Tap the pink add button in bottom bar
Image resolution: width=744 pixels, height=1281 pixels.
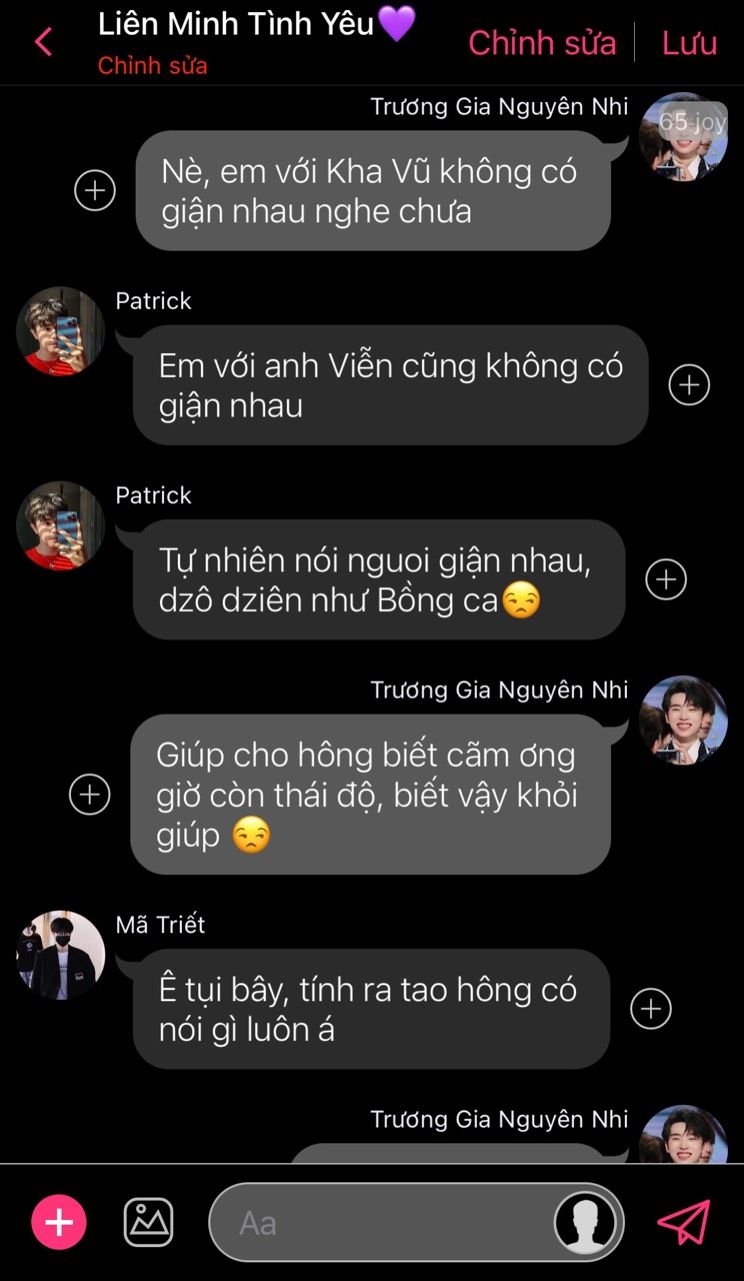(x=59, y=1222)
